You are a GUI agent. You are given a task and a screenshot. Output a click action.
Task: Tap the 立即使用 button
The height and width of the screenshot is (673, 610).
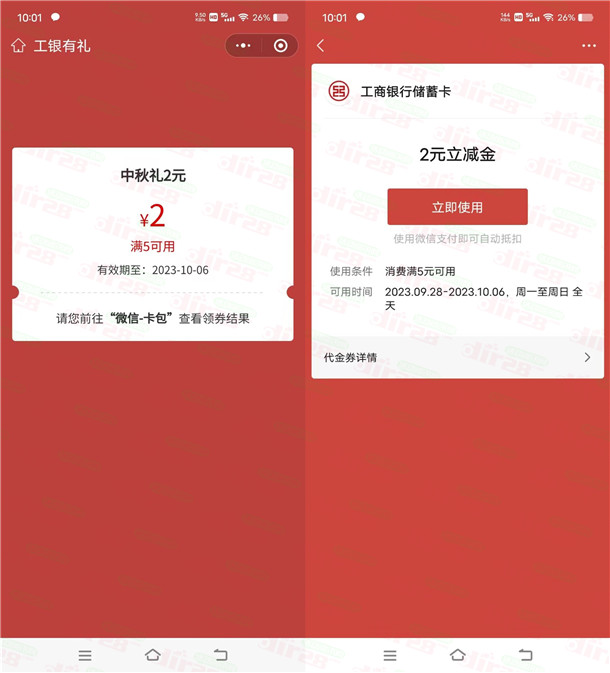[457, 207]
